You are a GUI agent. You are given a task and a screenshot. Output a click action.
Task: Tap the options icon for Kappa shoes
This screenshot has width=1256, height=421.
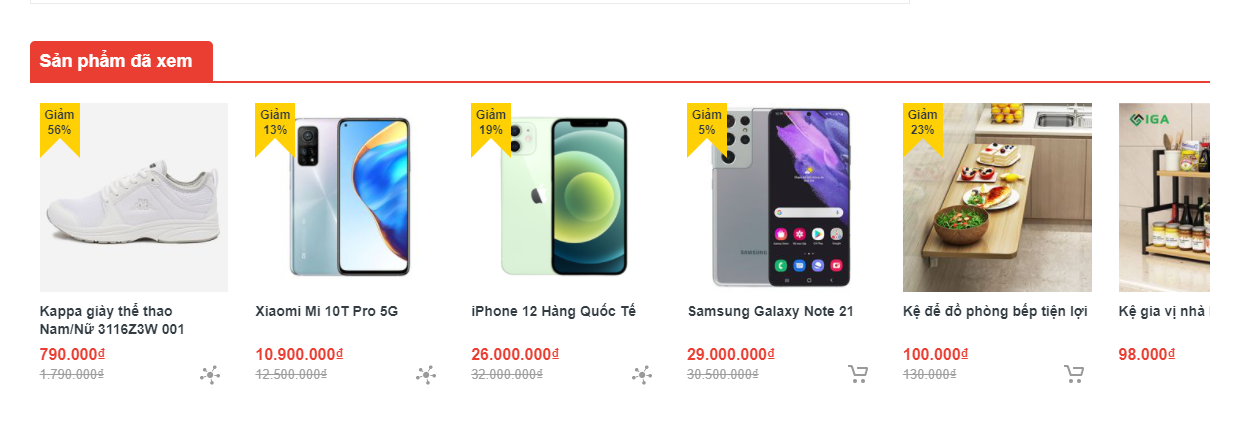click(210, 375)
